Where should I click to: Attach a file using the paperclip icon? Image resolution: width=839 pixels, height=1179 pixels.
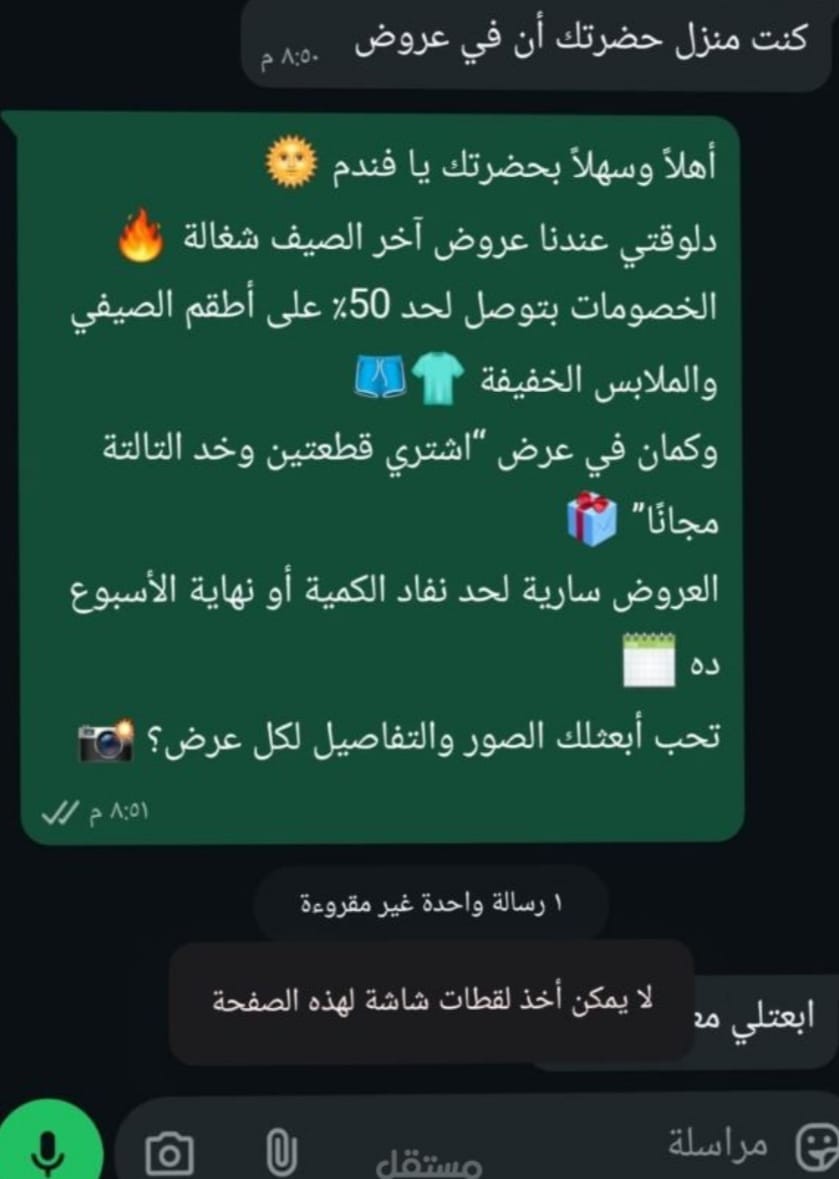click(x=282, y=1152)
